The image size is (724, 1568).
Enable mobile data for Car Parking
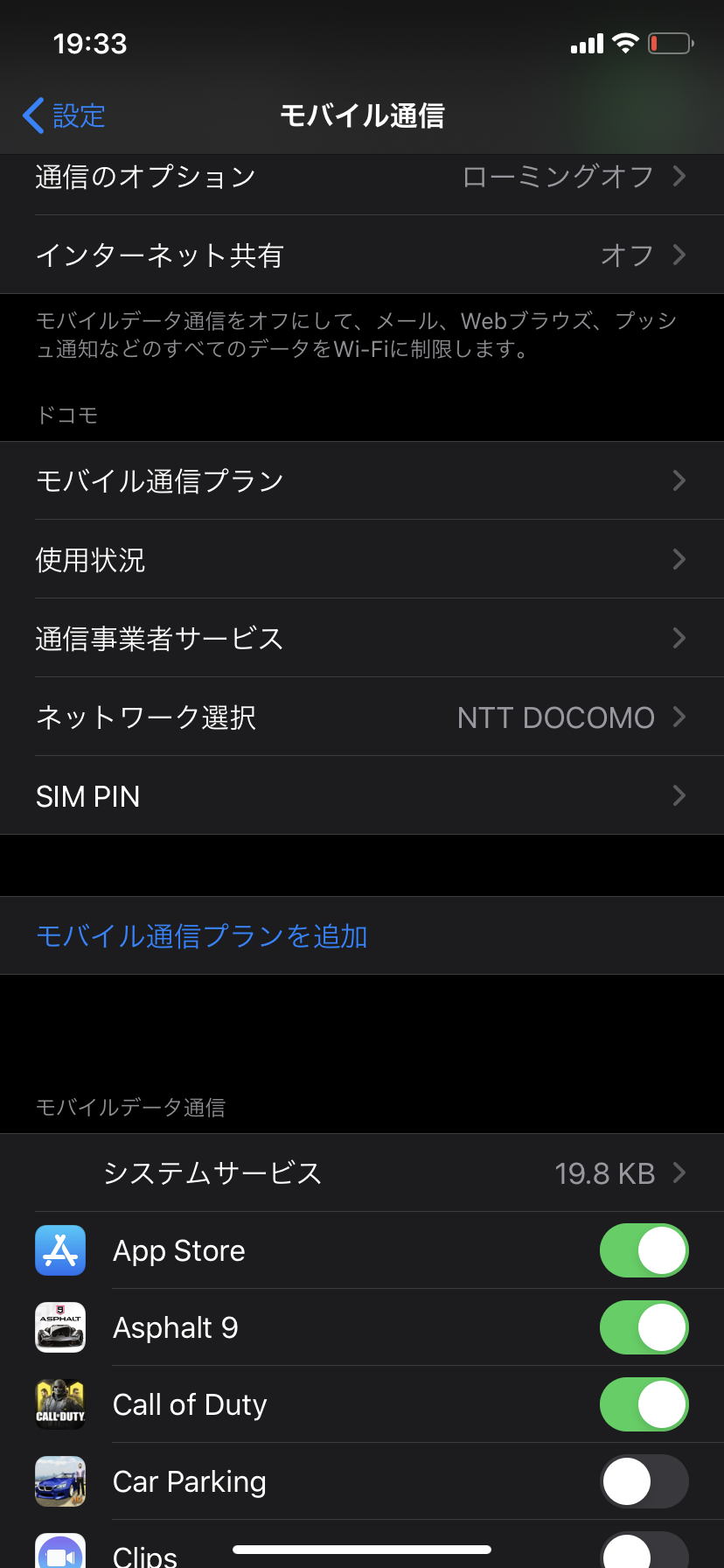[644, 1482]
